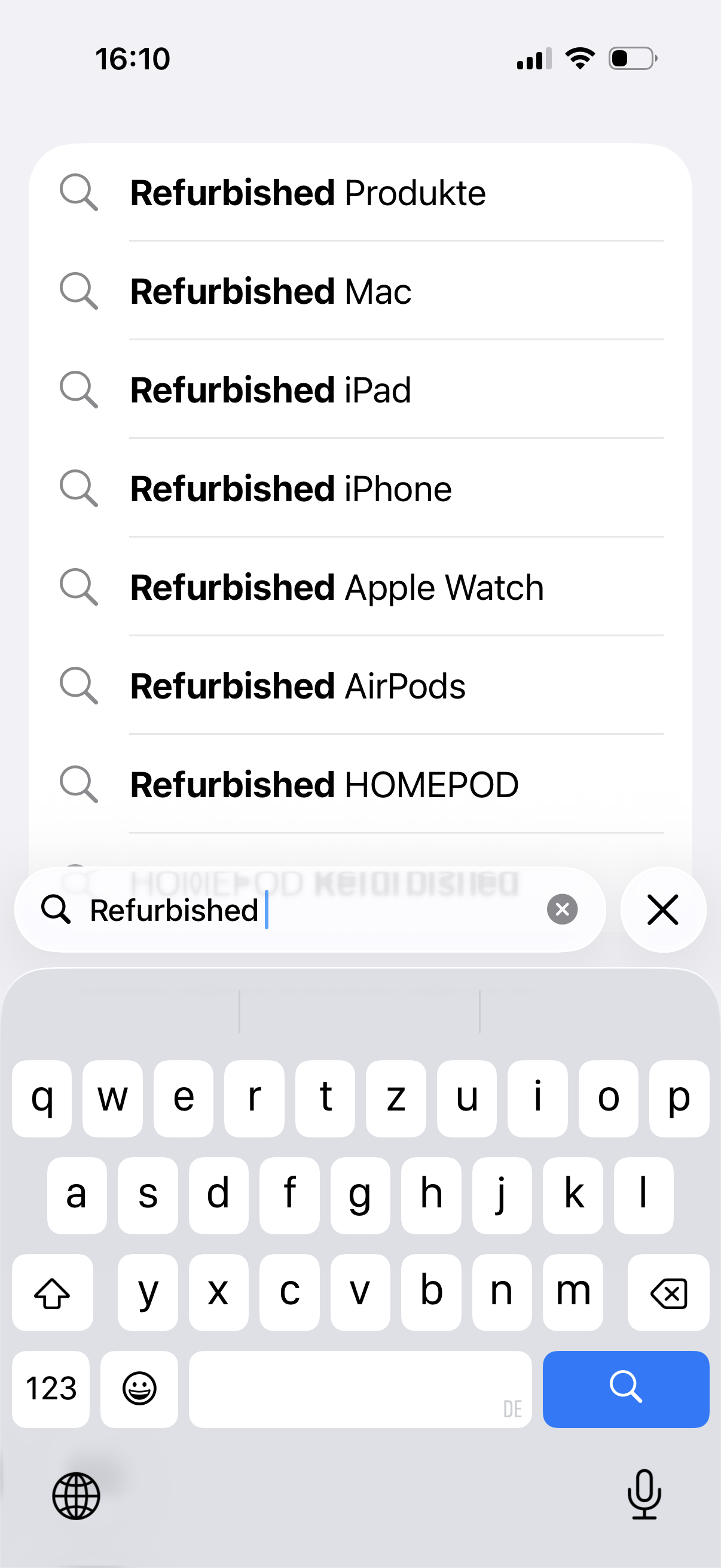721x1568 pixels.
Task: Clear the text in the search field
Action: [x=561, y=910]
